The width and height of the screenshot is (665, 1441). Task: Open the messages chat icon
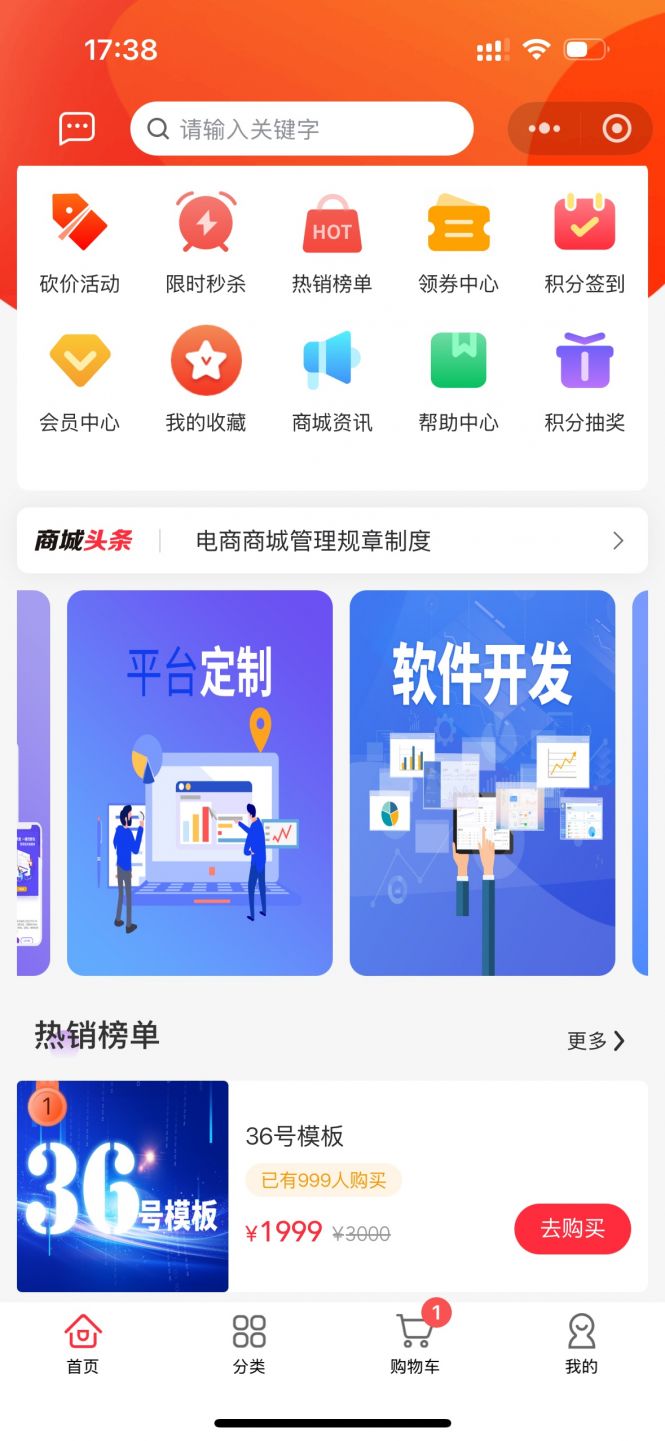[77, 128]
